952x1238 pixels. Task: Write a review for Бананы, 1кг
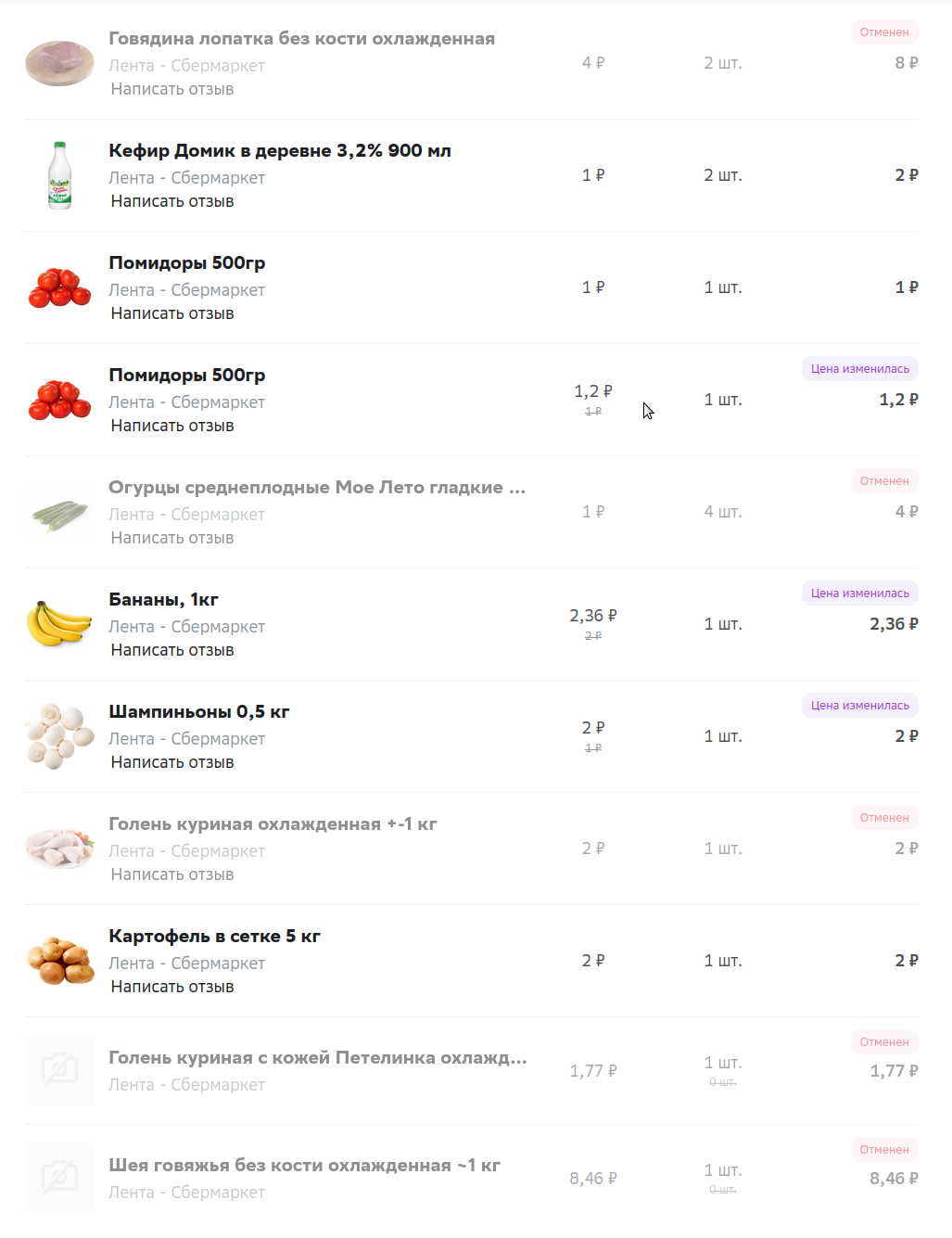(172, 650)
